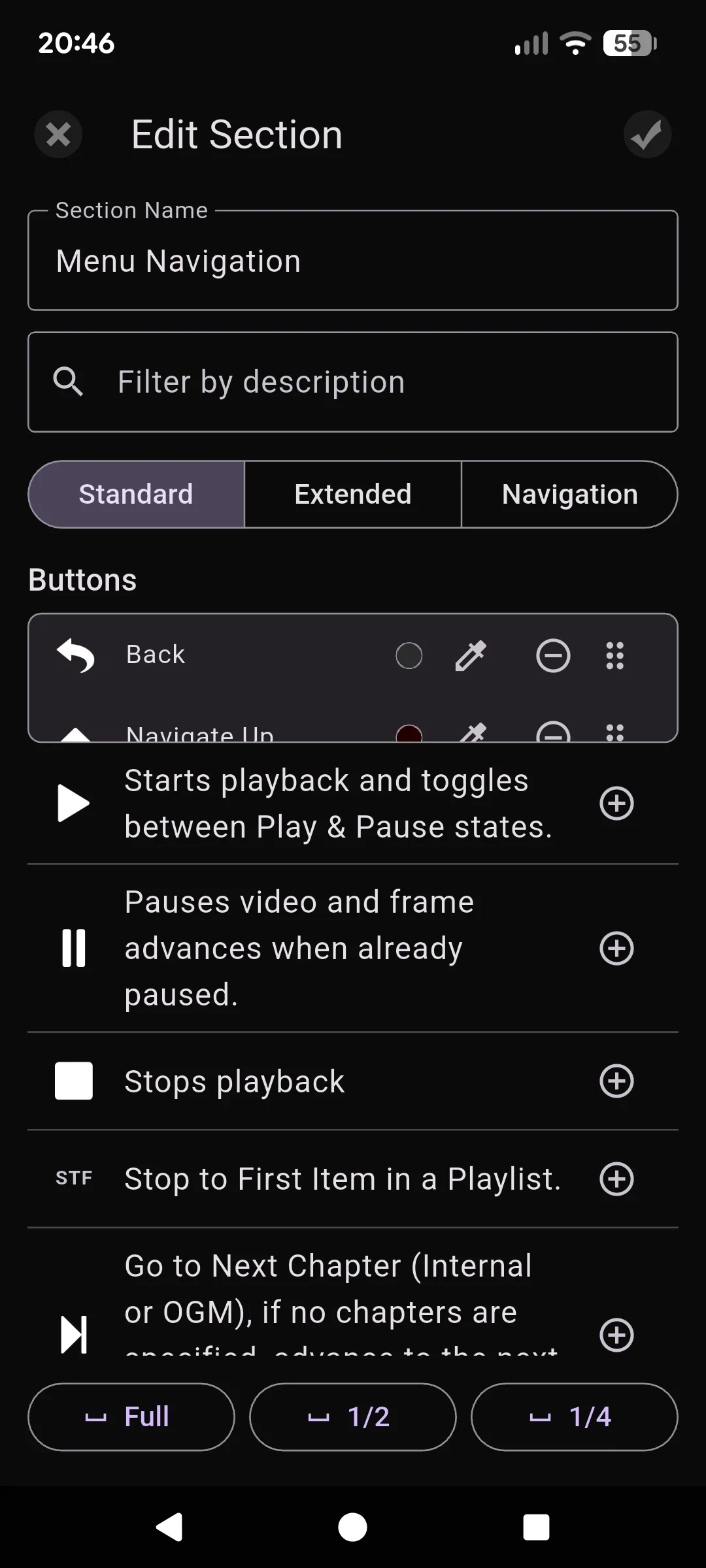Click the Pause frame-advance icon
Screen dimensions: 706x1568
(x=73, y=948)
